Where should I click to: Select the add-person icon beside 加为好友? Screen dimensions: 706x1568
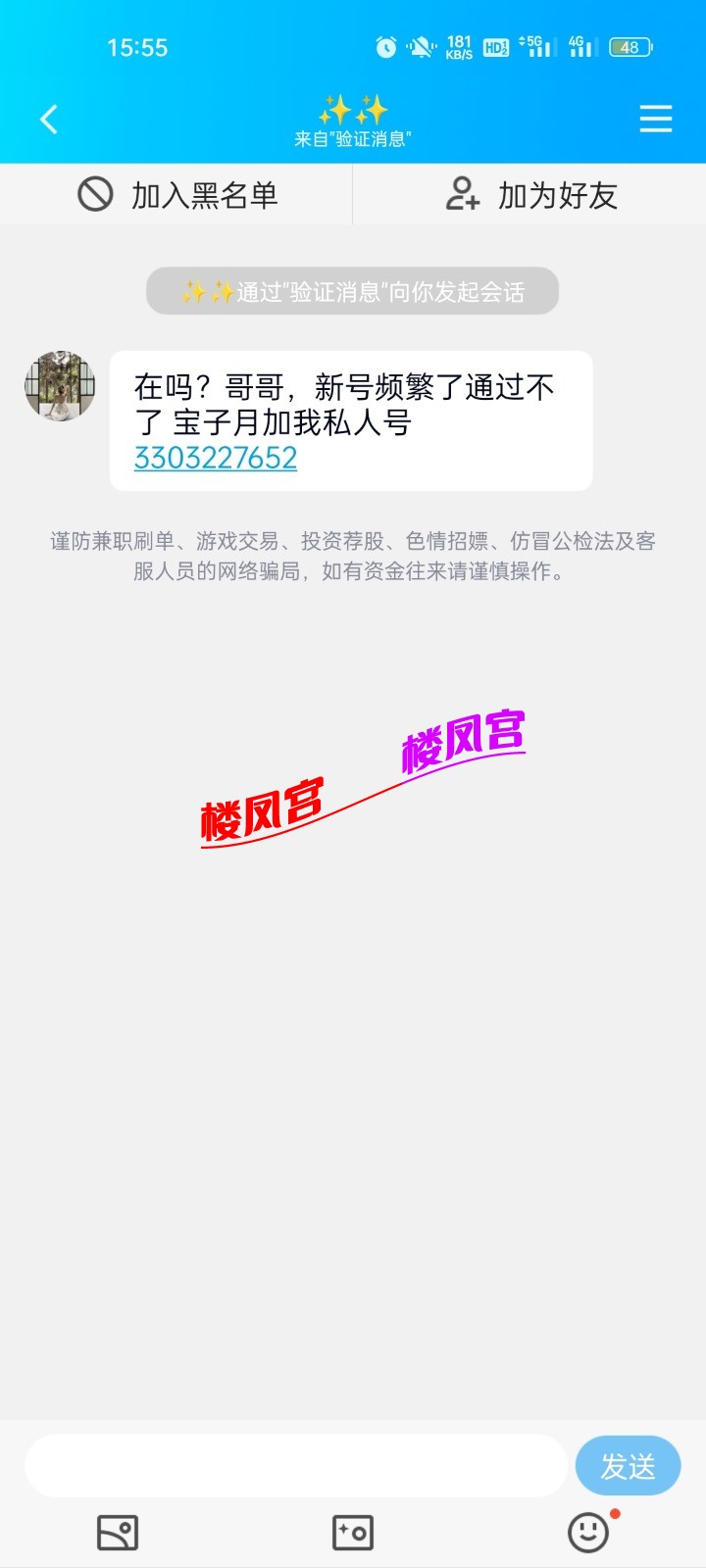pyautogui.click(x=463, y=195)
